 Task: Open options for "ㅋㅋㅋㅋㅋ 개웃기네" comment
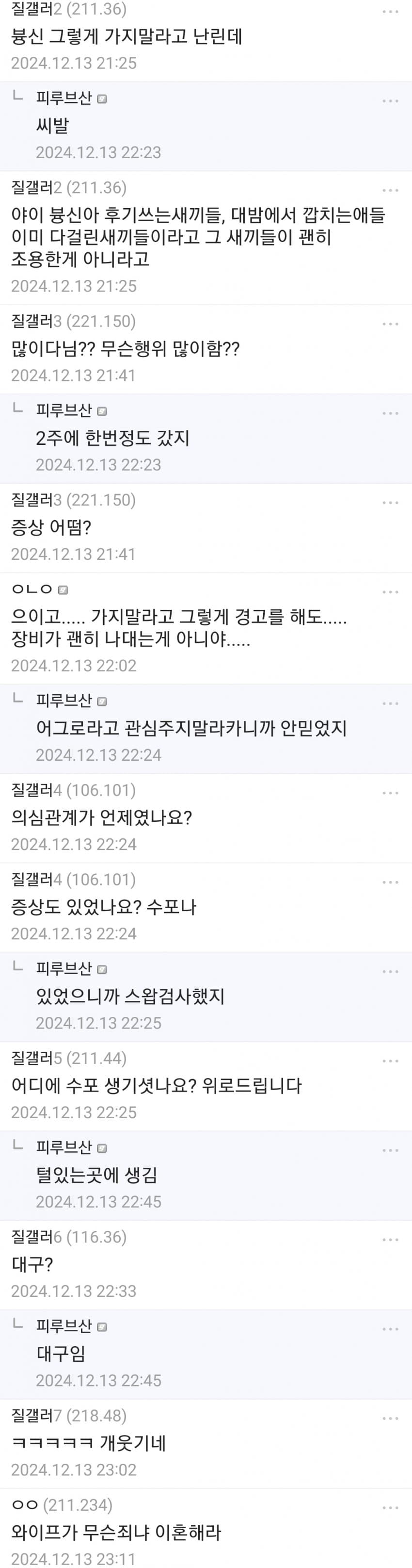[x=390, y=1418]
